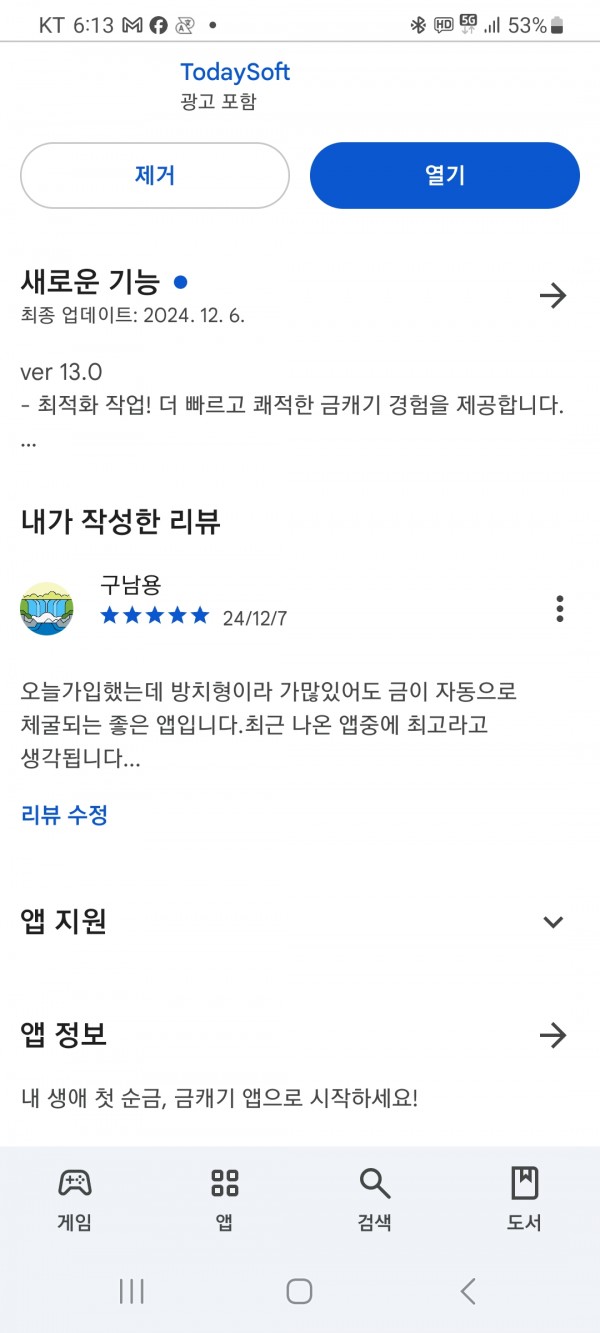Open the app with 열기 button

click(445, 175)
